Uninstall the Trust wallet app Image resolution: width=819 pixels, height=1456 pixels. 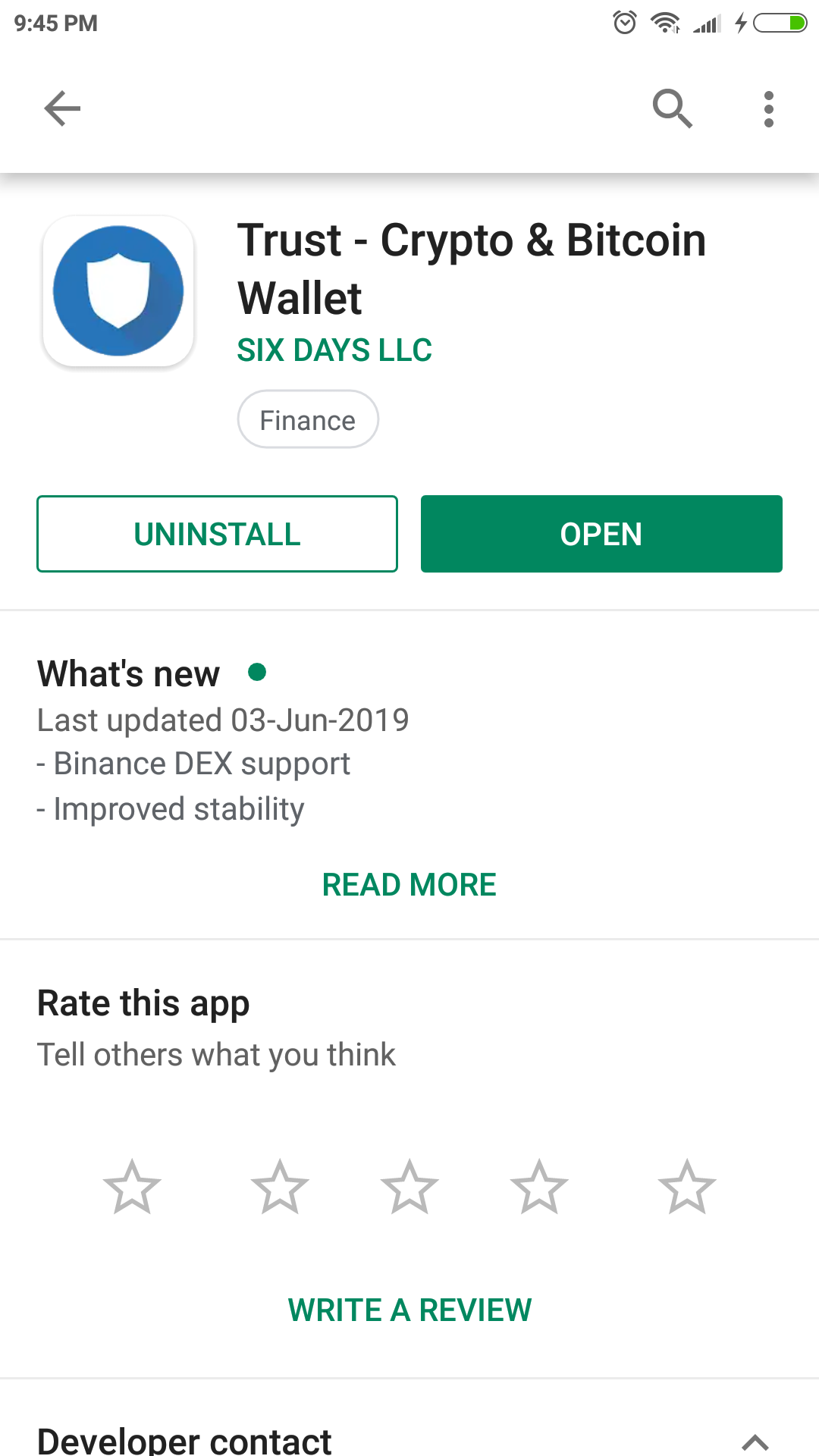tap(217, 534)
